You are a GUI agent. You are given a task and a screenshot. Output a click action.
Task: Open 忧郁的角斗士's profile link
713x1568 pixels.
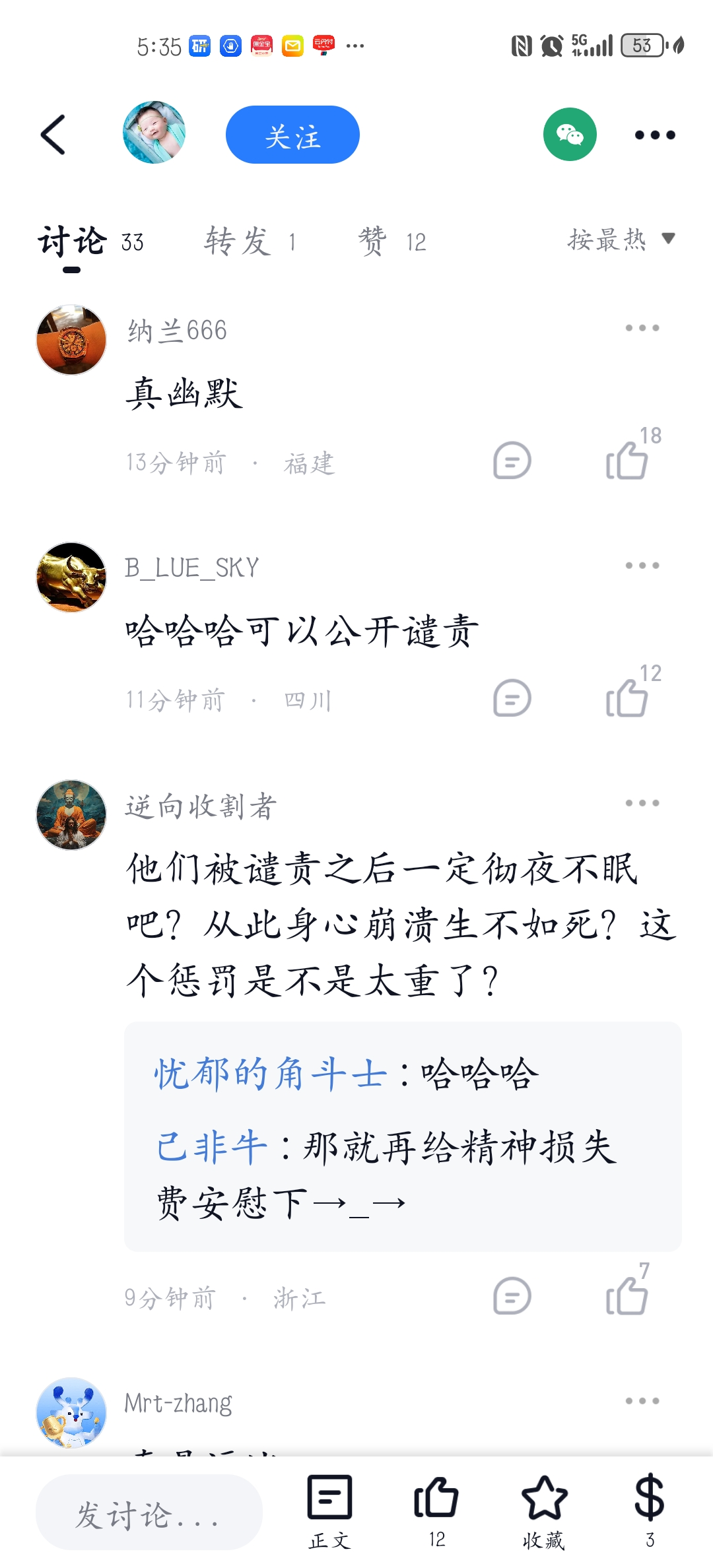[270, 1073]
